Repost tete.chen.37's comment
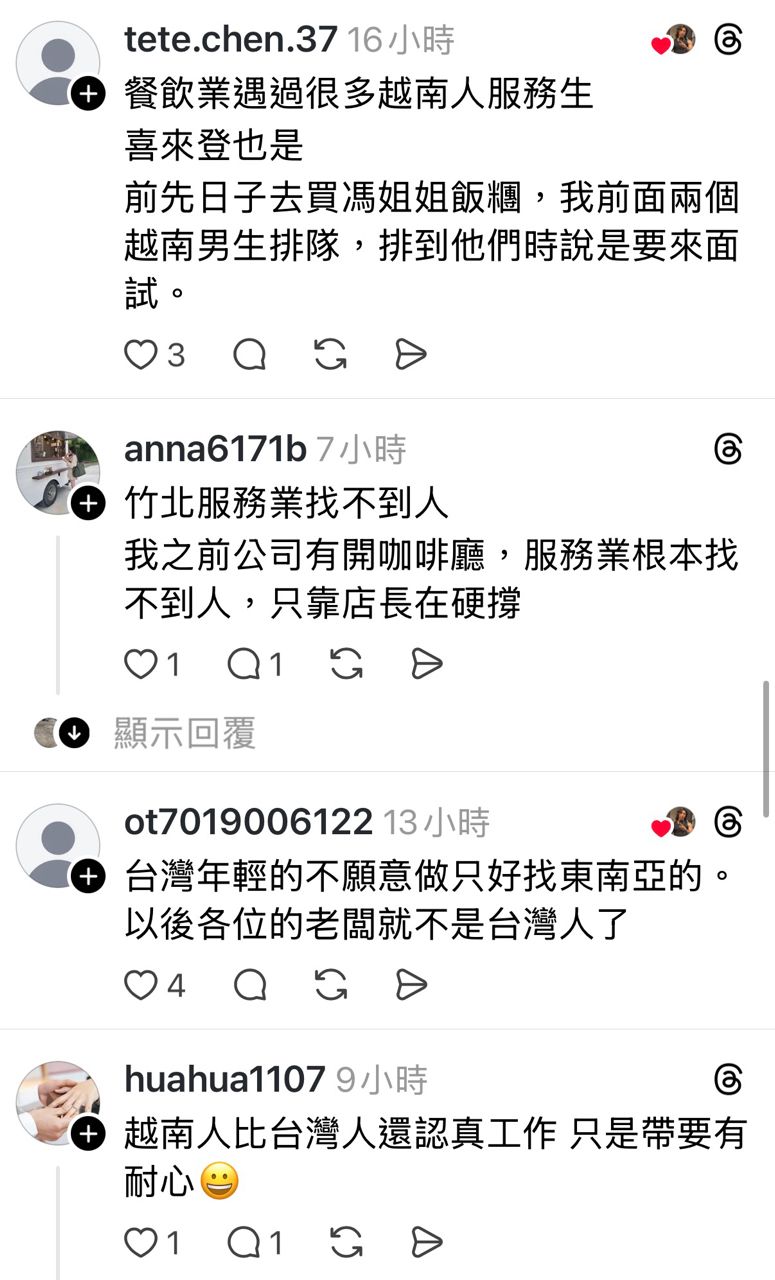The width and height of the screenshot is (775, 1280). [x=330, y=354]
